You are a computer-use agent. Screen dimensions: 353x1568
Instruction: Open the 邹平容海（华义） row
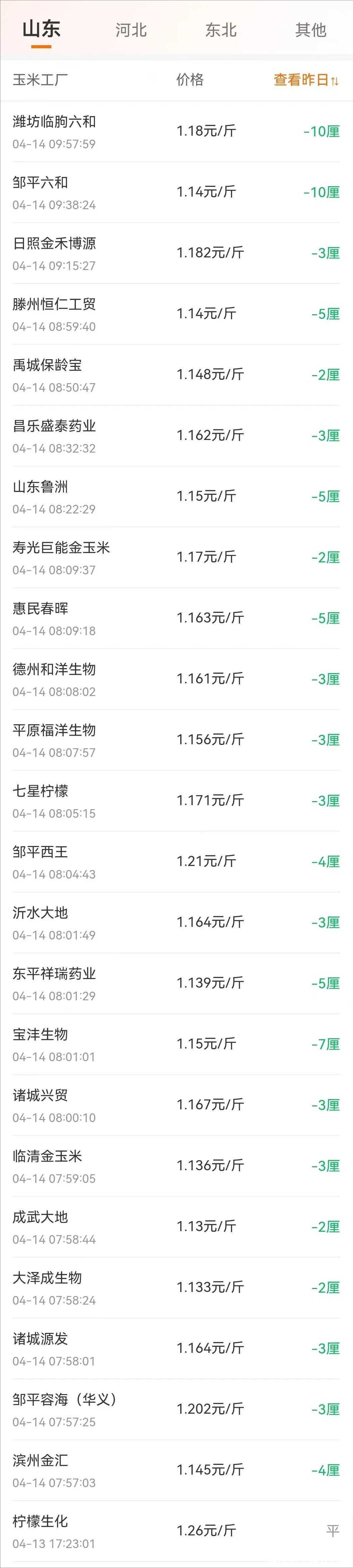pos(176,1410)
